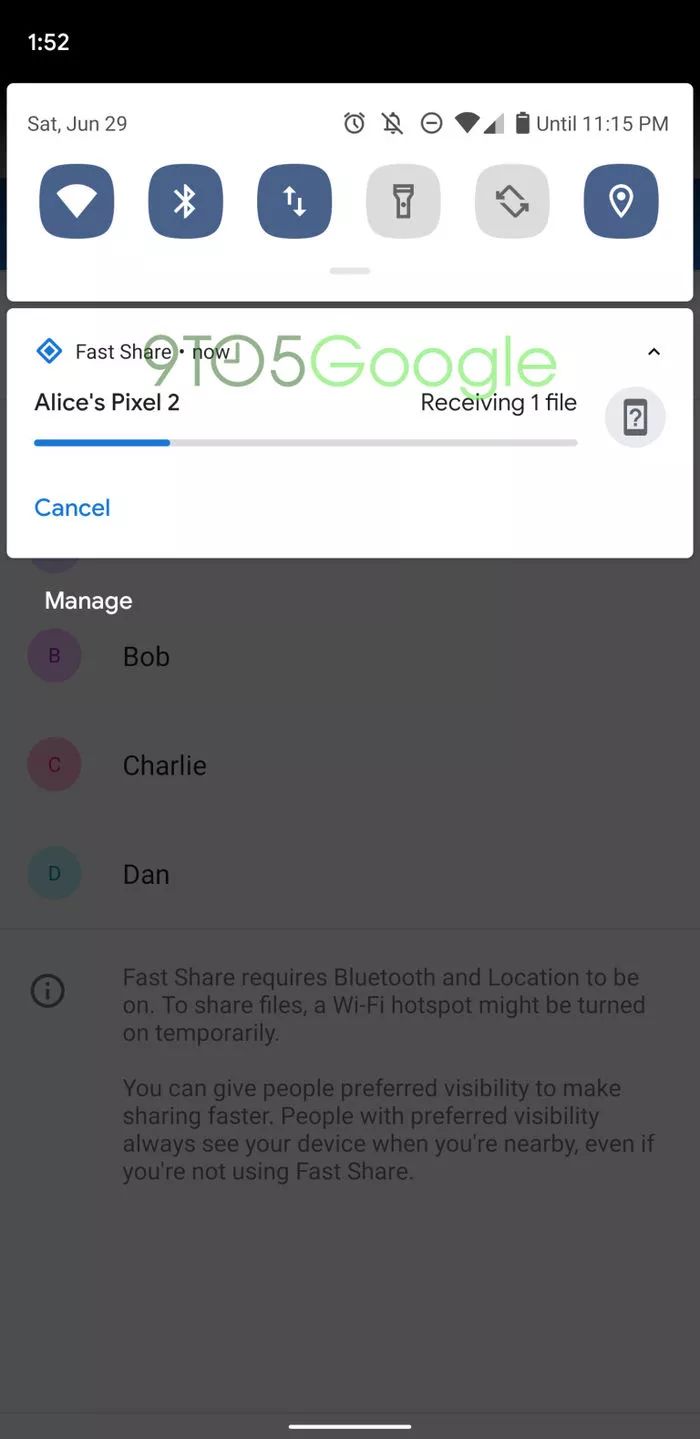Collapse the Fast Share notification
The image size is (700, 1439).
click(x=654, y=352)
